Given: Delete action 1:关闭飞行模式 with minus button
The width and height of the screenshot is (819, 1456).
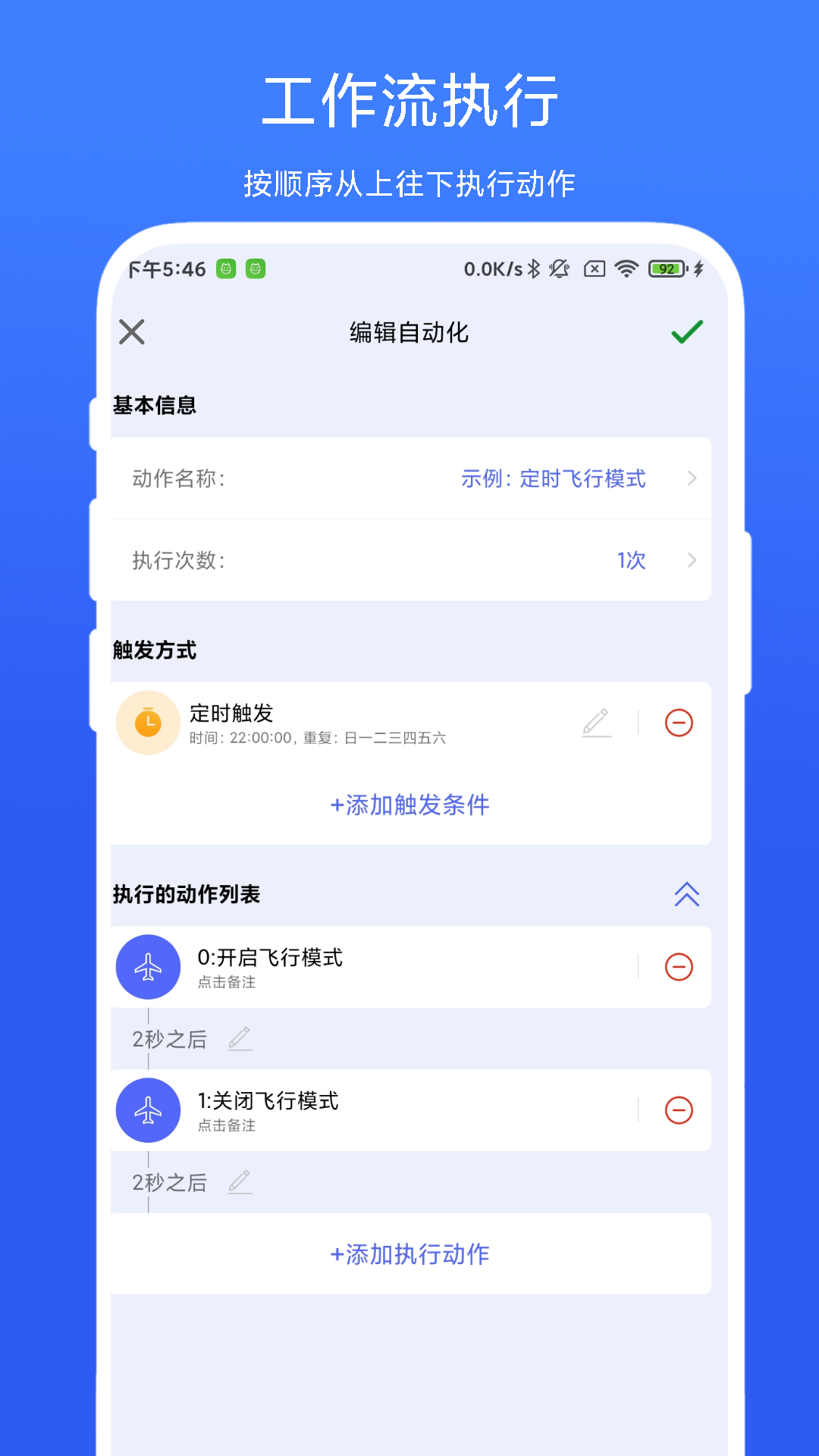Looking at the screenshot, I should 677,1111.
